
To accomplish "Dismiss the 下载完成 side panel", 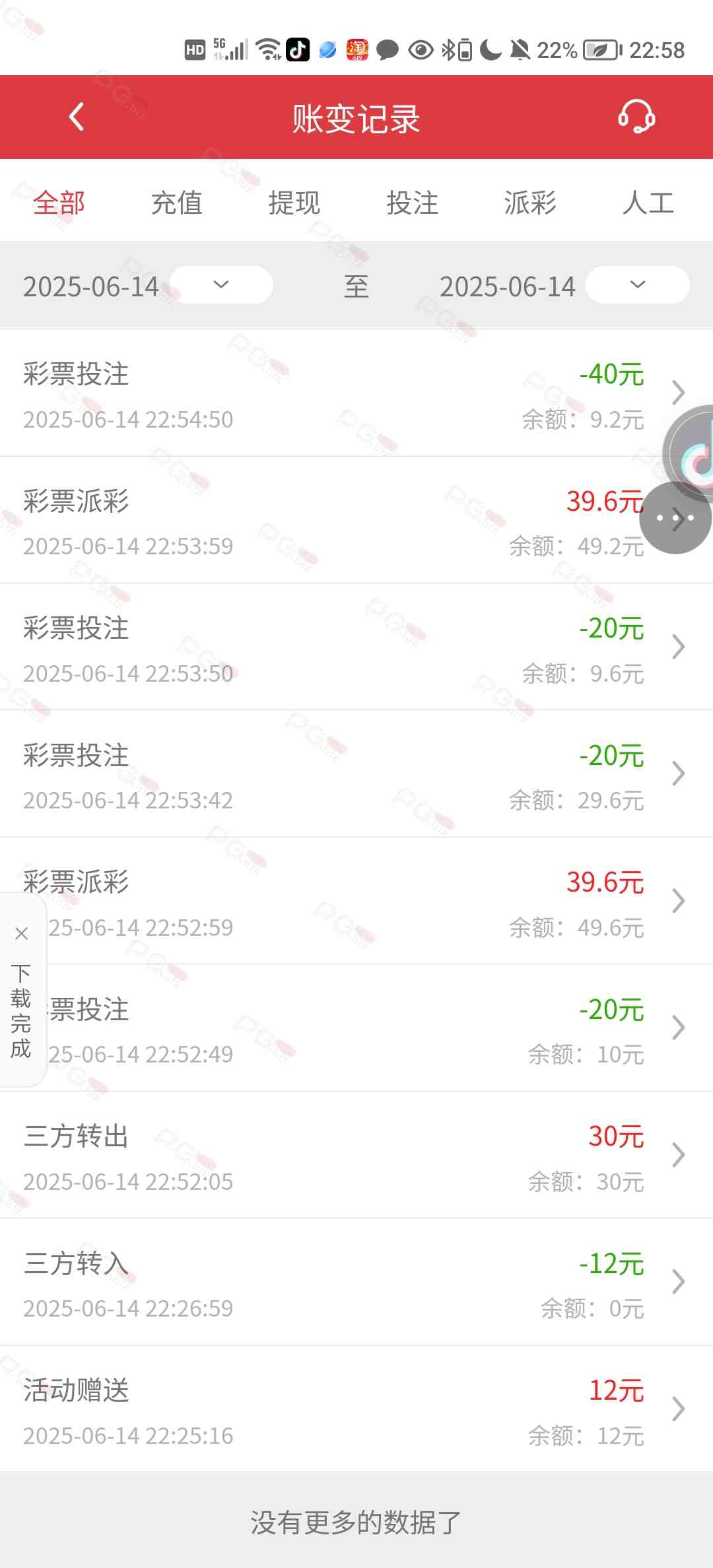I will (21, 933).
